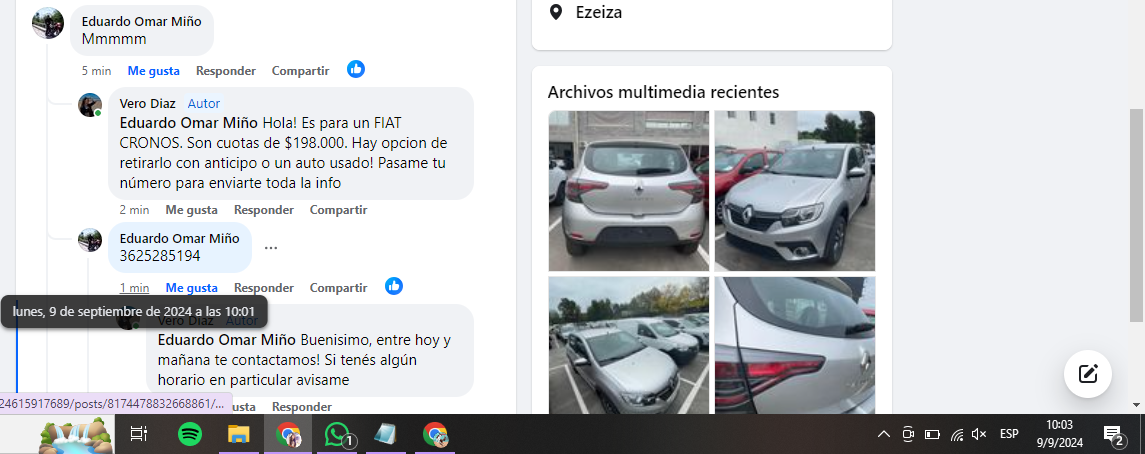Open the photo of the red tail light close-up

click(x=794, y=345)
